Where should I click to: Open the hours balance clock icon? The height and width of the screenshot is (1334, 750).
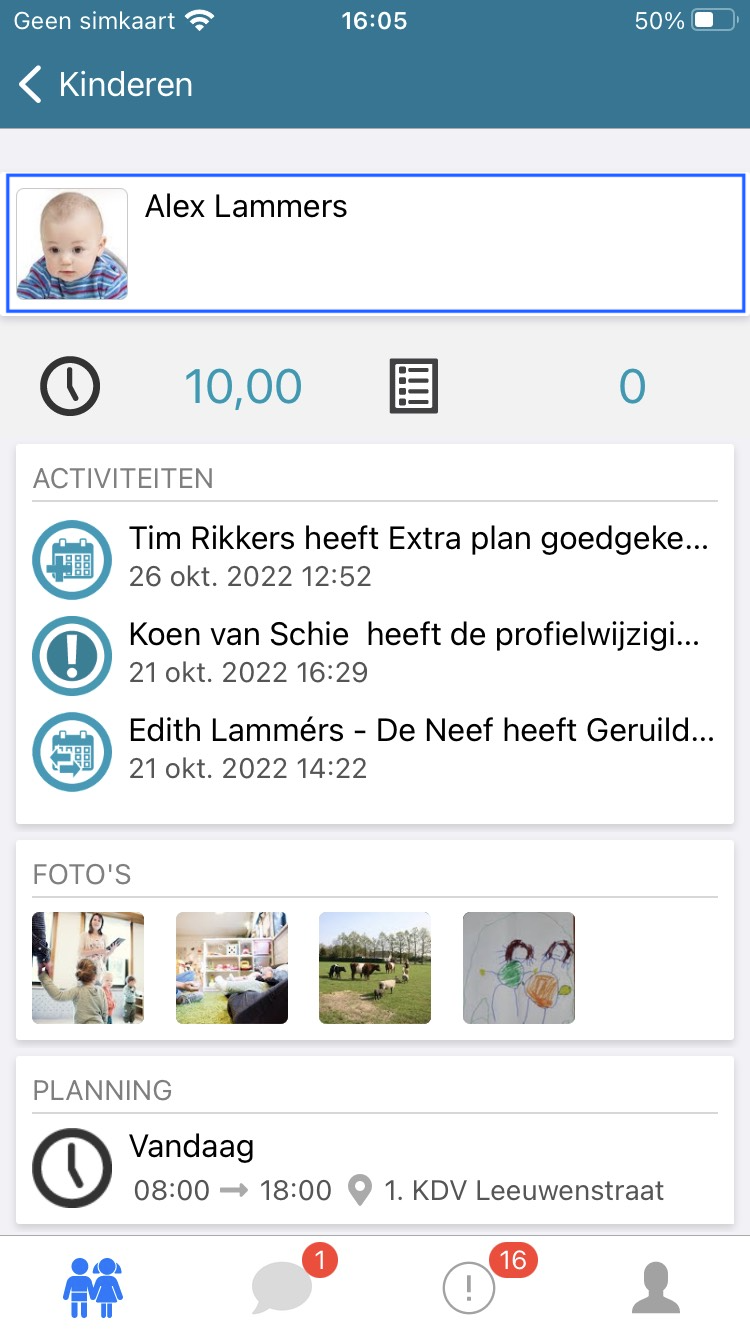point(70,387)
